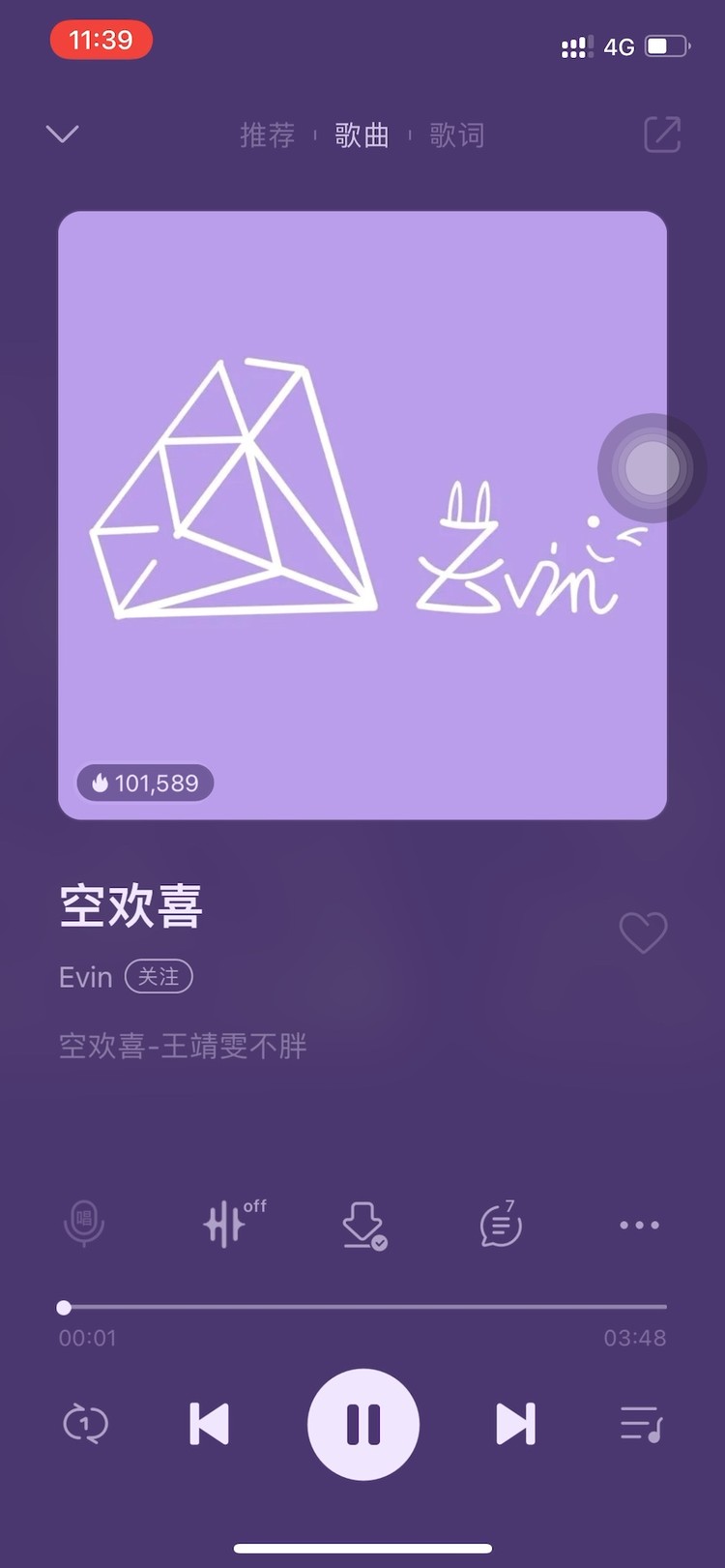Viewport: 725px width, 1568px height.
Task: Follow Evin via the 关注 button
Action: [x=159, y=977]
